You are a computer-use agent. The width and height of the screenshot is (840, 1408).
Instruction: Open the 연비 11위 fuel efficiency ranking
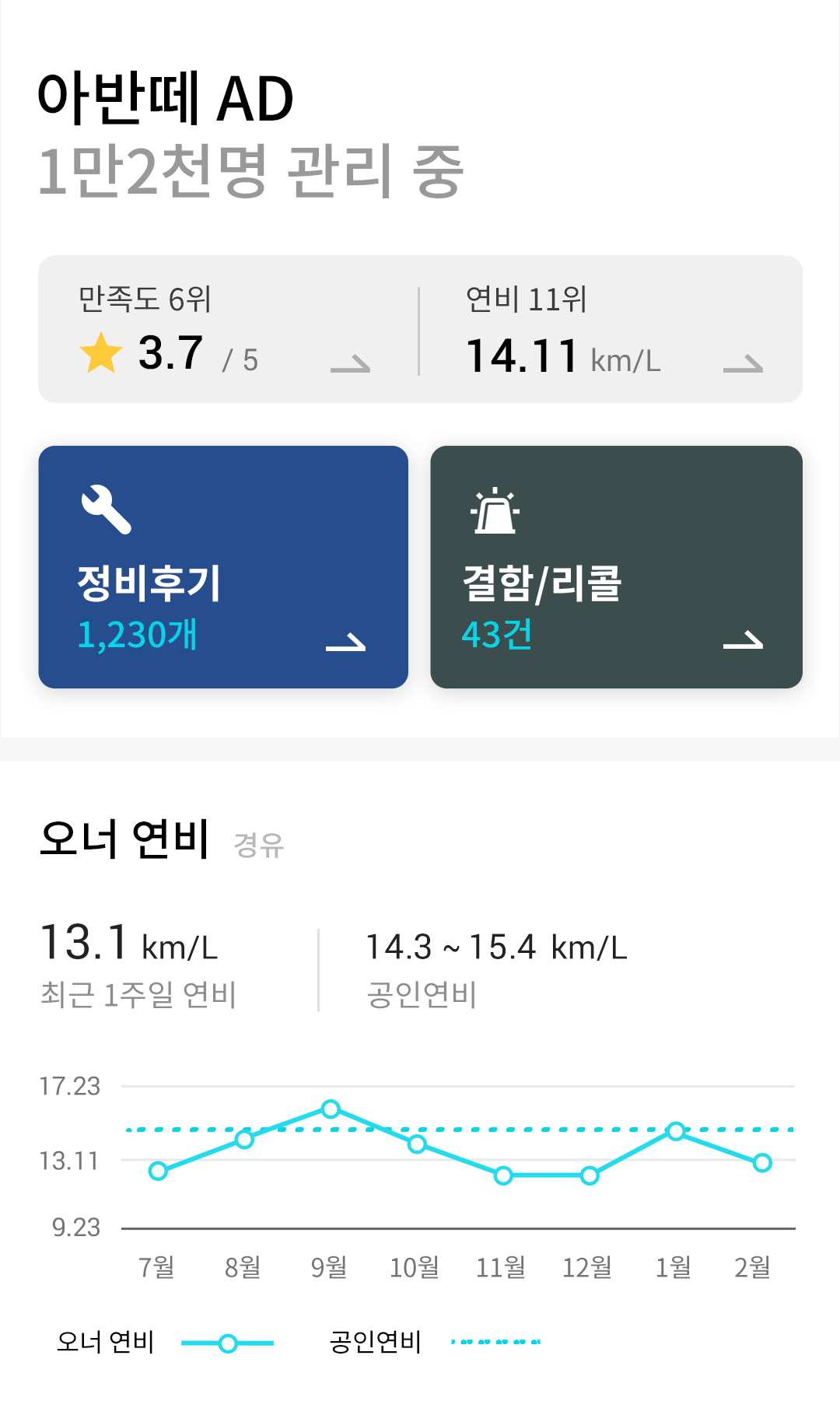pos(611,329)
